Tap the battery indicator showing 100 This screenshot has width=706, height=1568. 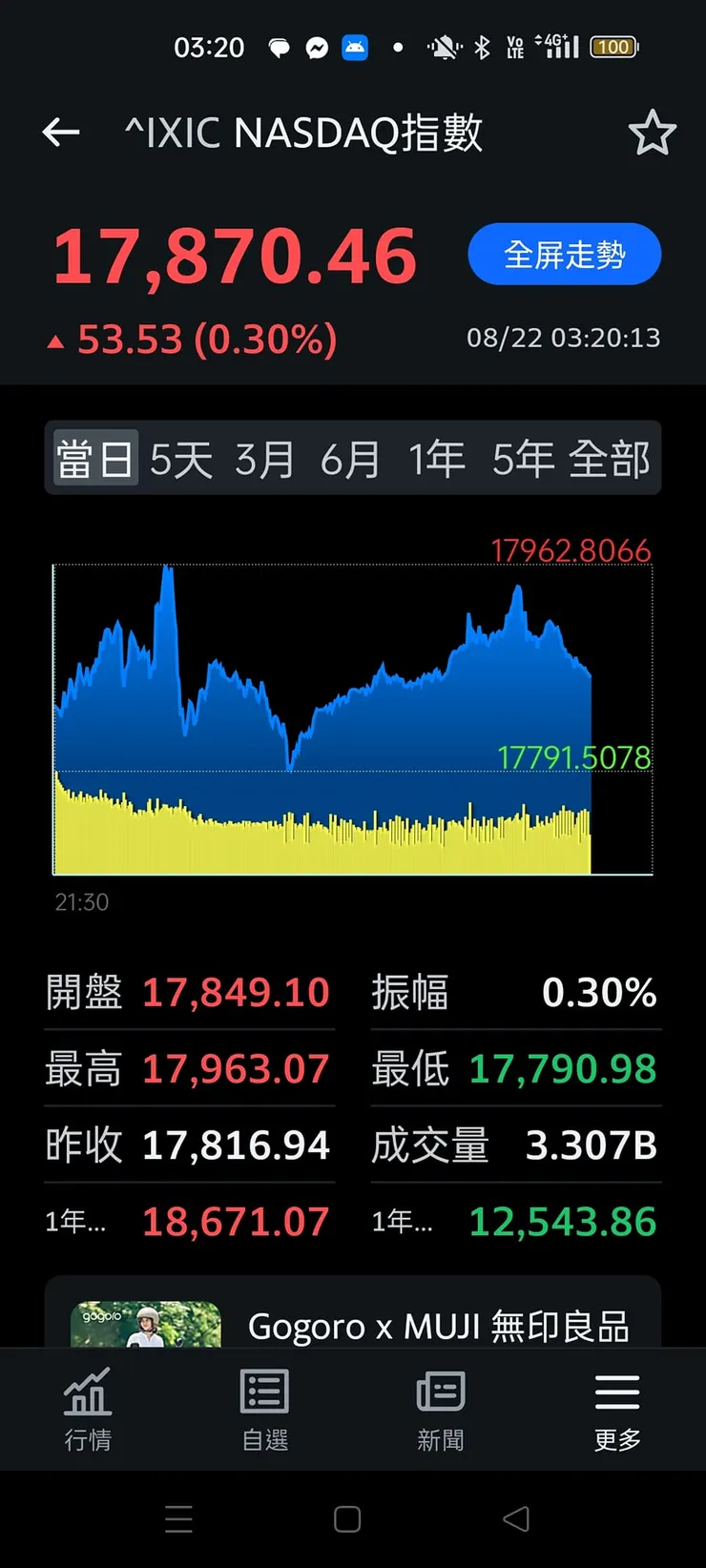(613, 48)
